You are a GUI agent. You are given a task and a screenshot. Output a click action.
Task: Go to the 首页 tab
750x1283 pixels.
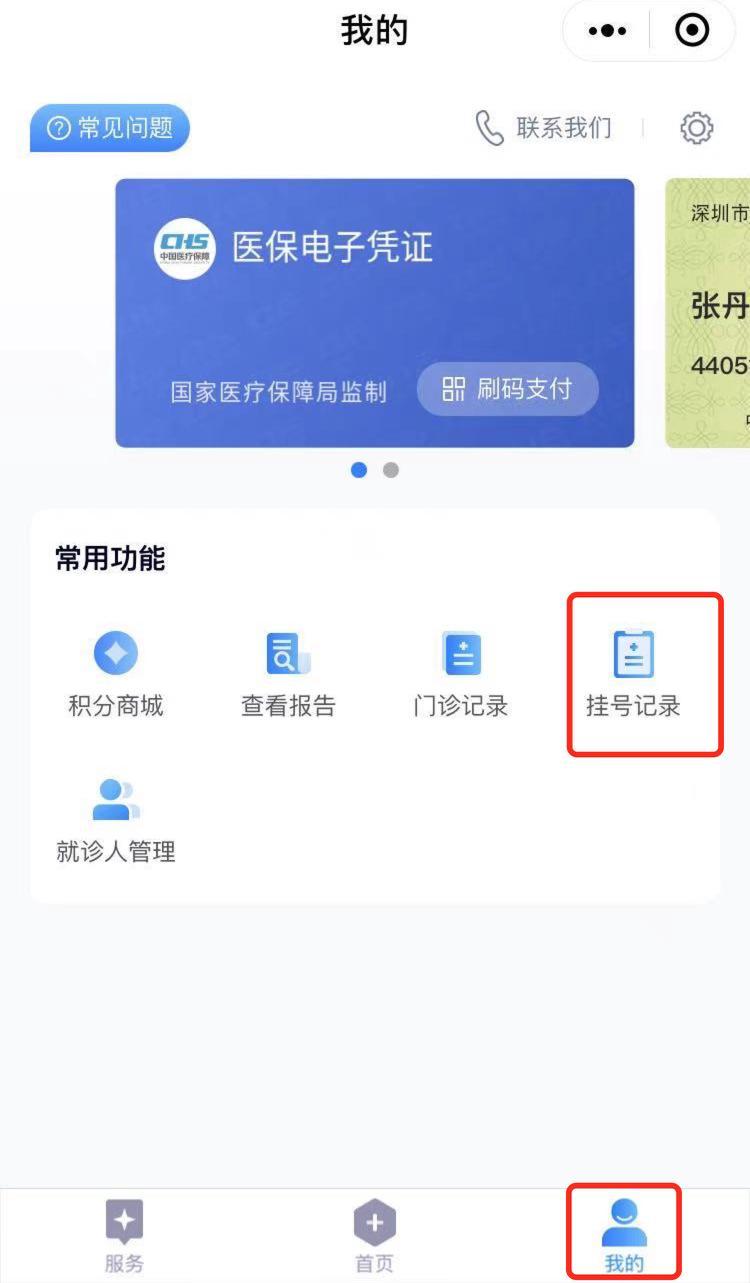(375, 1236)
